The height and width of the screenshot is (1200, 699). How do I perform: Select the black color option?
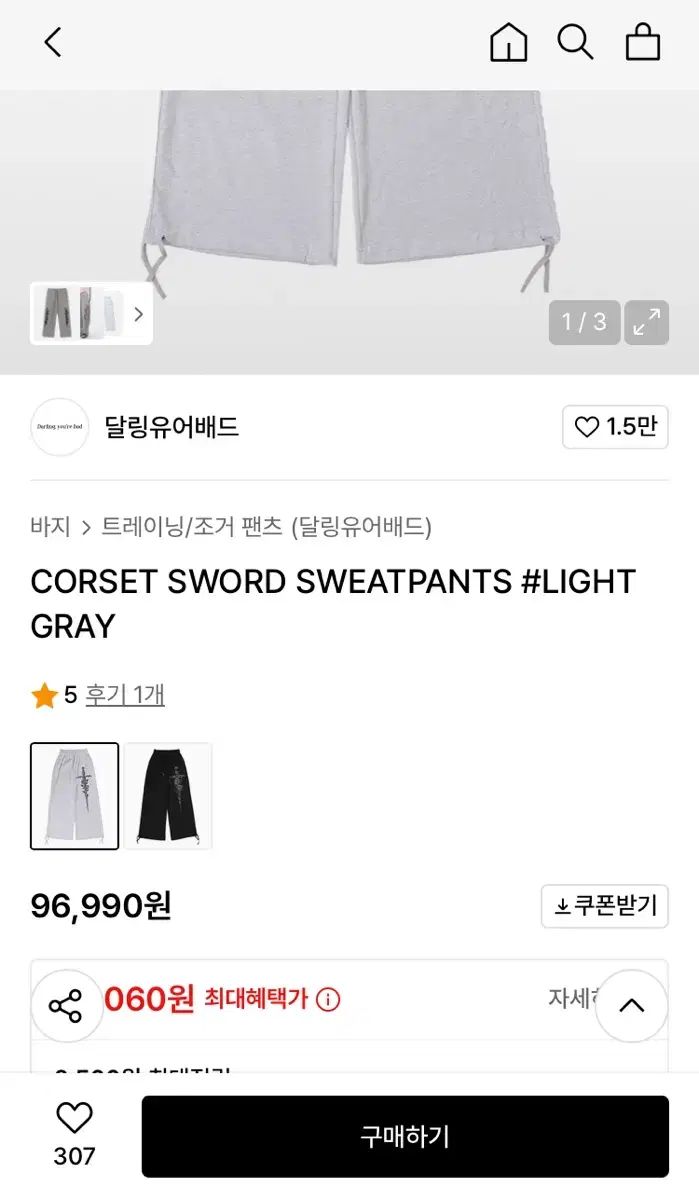(x=167, y=796)
